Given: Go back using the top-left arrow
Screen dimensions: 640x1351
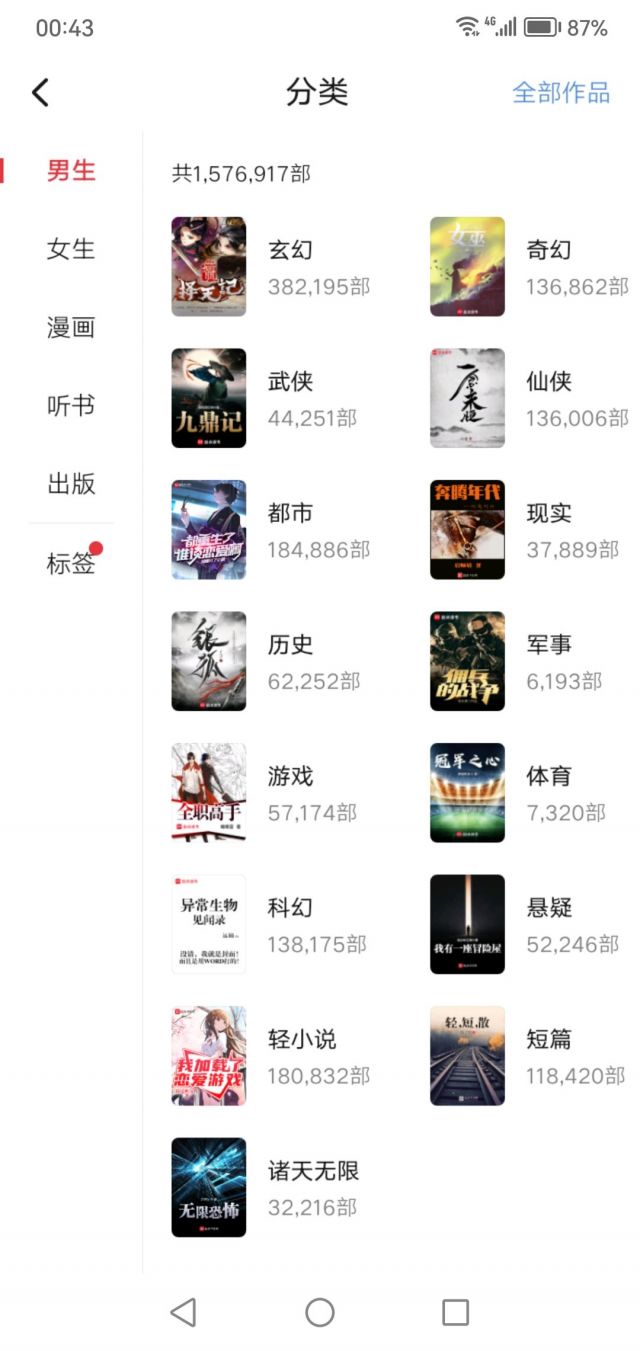Looking at the screenshot, I should (40, 93).
